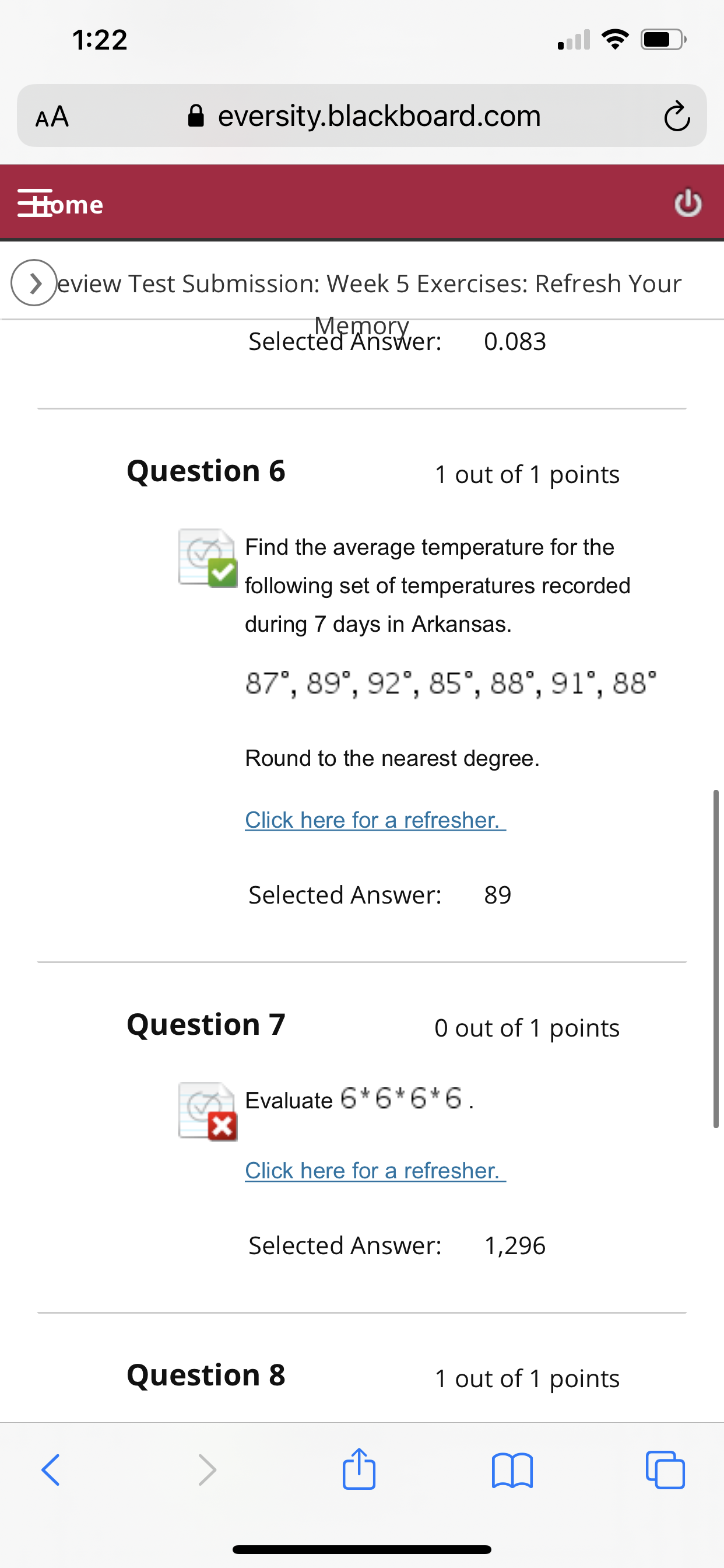Tap the padlock icon next to the URL
The image size is (724, 1568).
pyautogui.click(x=196, y=116)
